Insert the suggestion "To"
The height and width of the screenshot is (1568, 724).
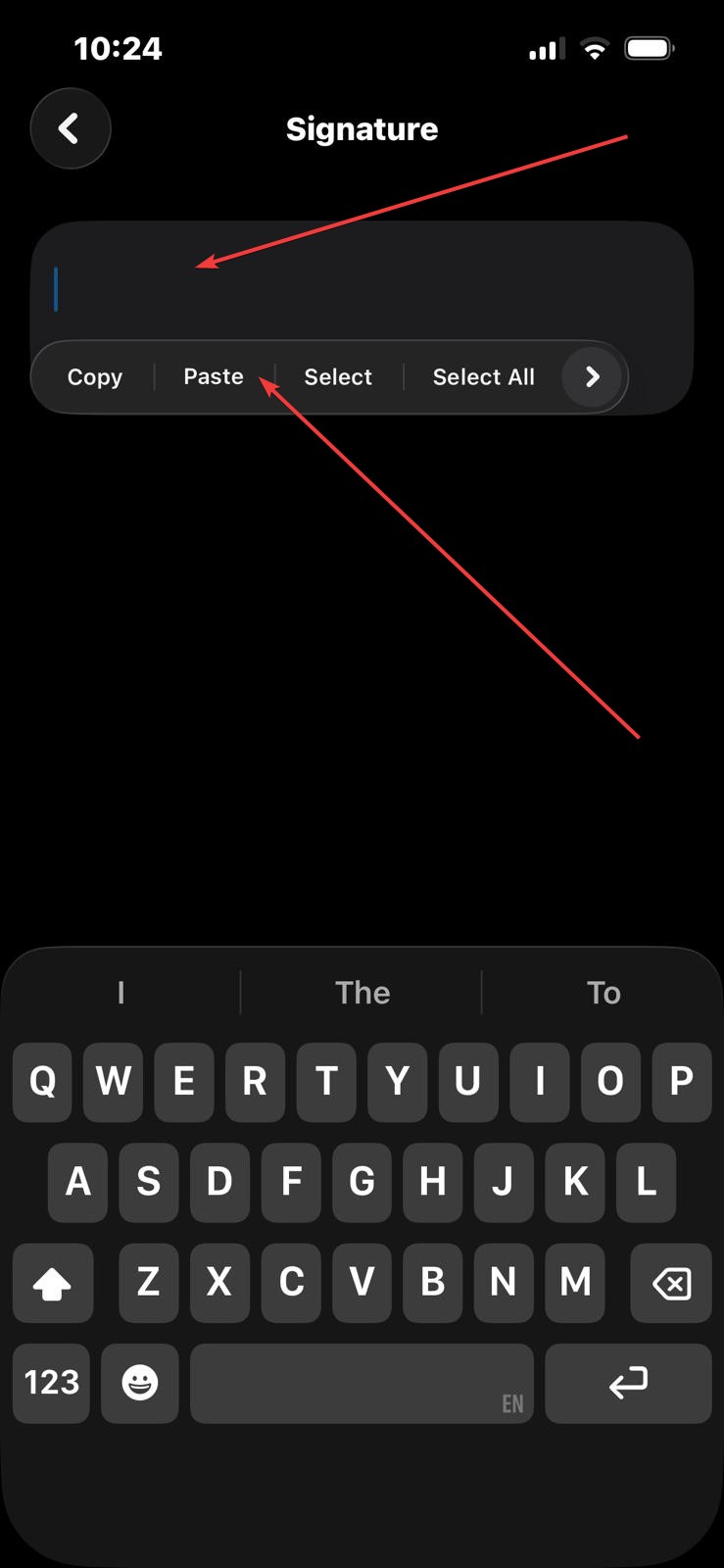[603, 993]
